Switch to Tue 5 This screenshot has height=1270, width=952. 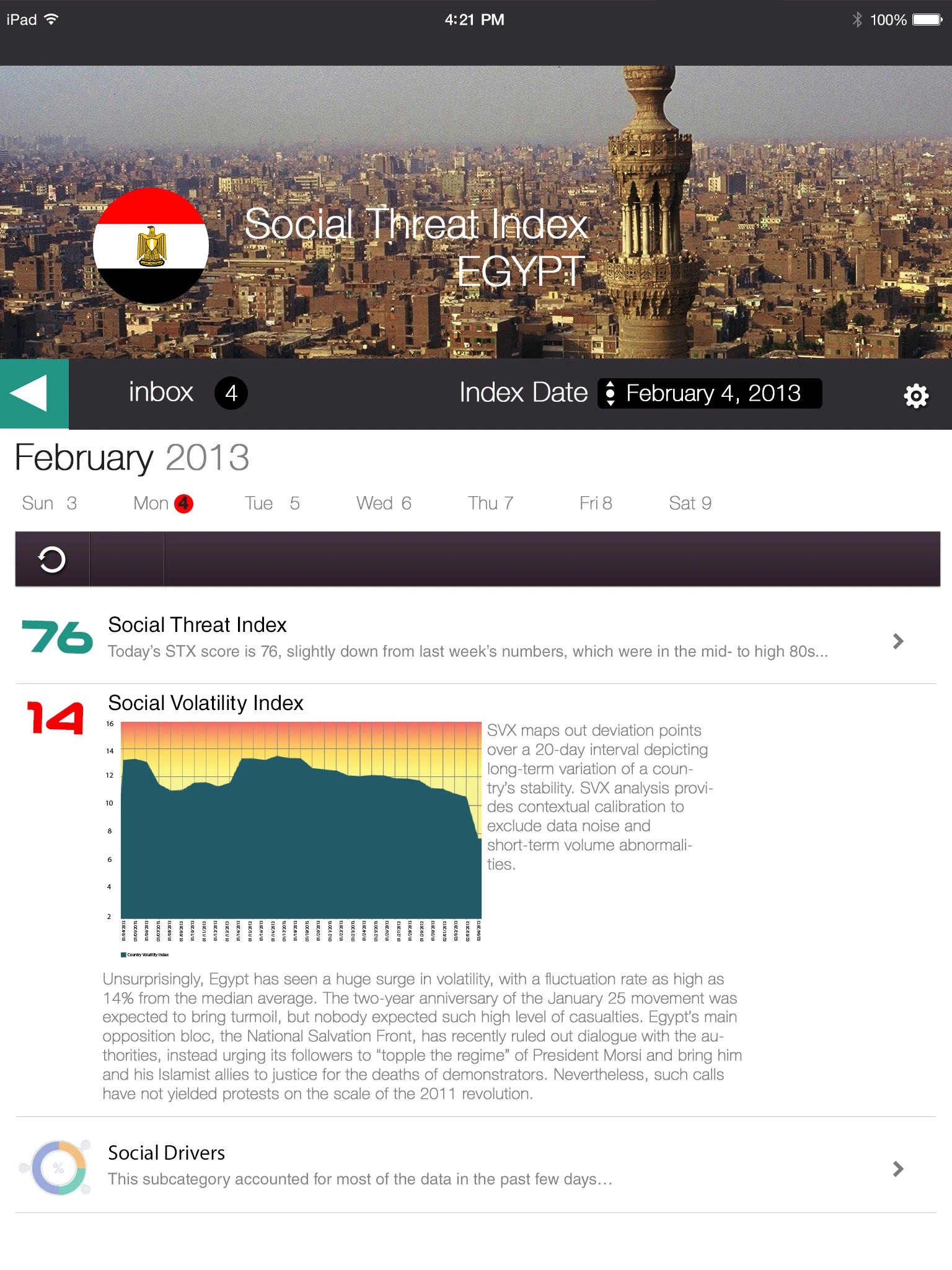pyautogui.click(x=272, y=503)
